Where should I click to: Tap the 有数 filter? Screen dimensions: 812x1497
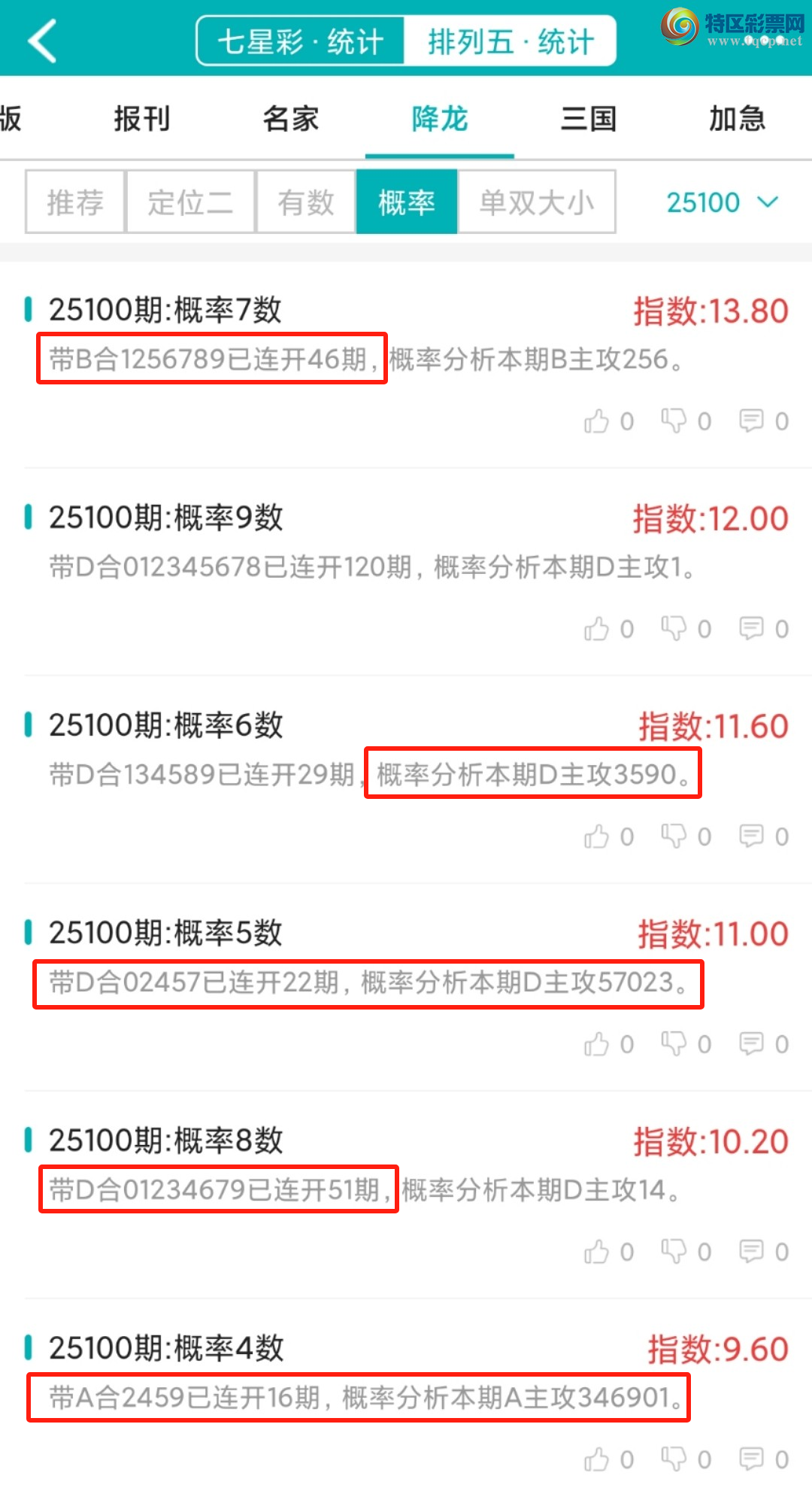click(x=305, y=202)
